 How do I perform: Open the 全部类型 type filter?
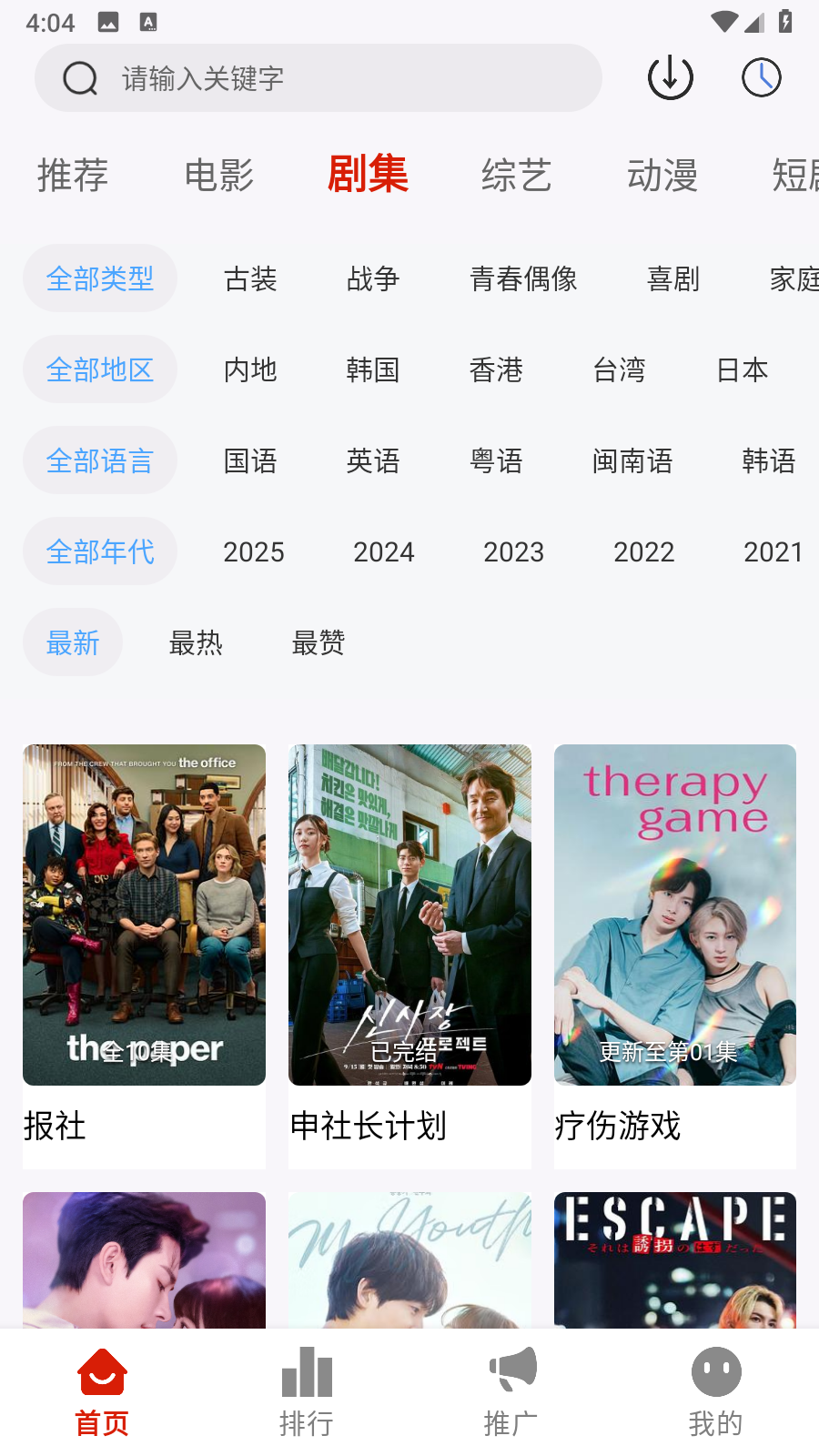100,278
